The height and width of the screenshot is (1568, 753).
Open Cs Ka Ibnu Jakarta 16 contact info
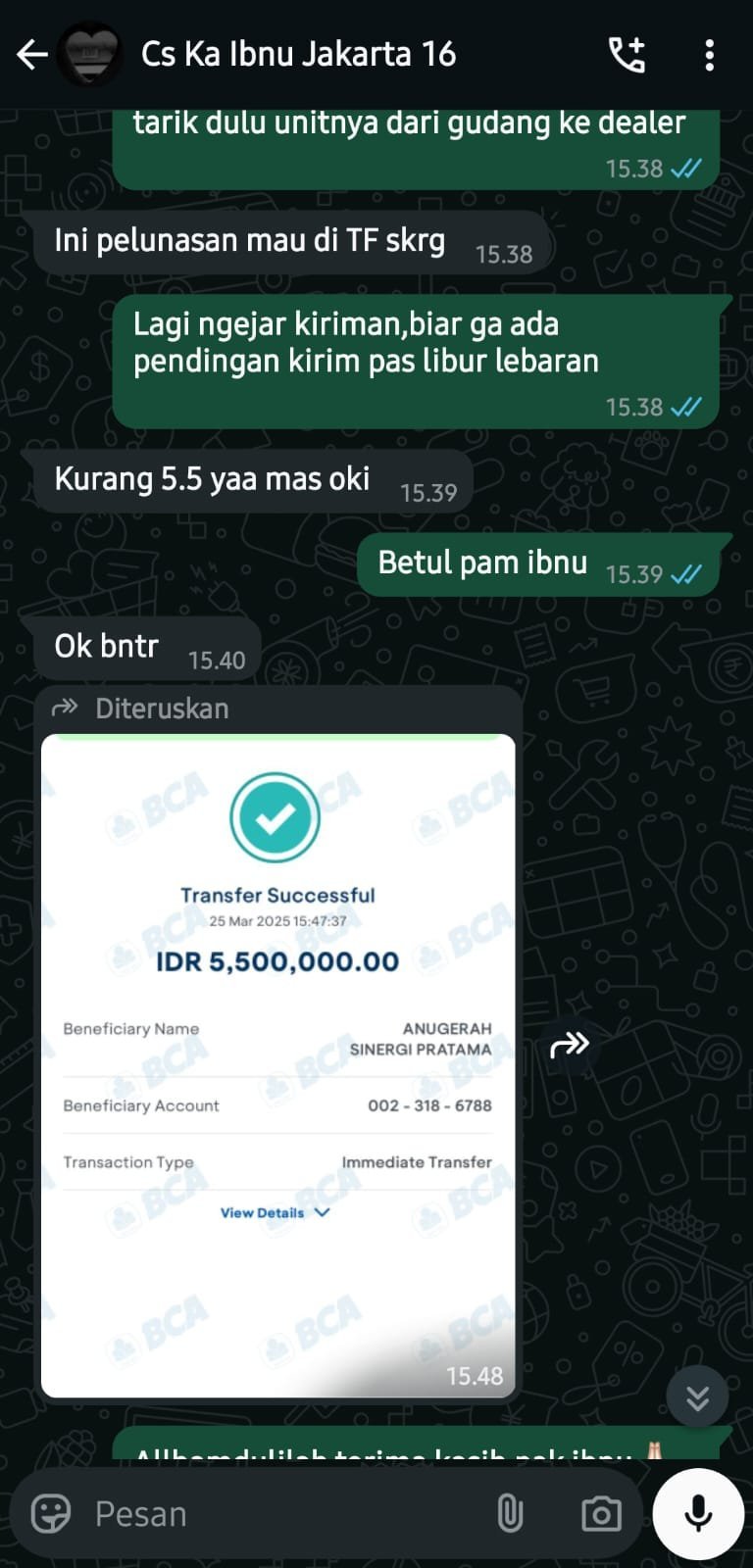pyautogui.click(x=298, y=55)
